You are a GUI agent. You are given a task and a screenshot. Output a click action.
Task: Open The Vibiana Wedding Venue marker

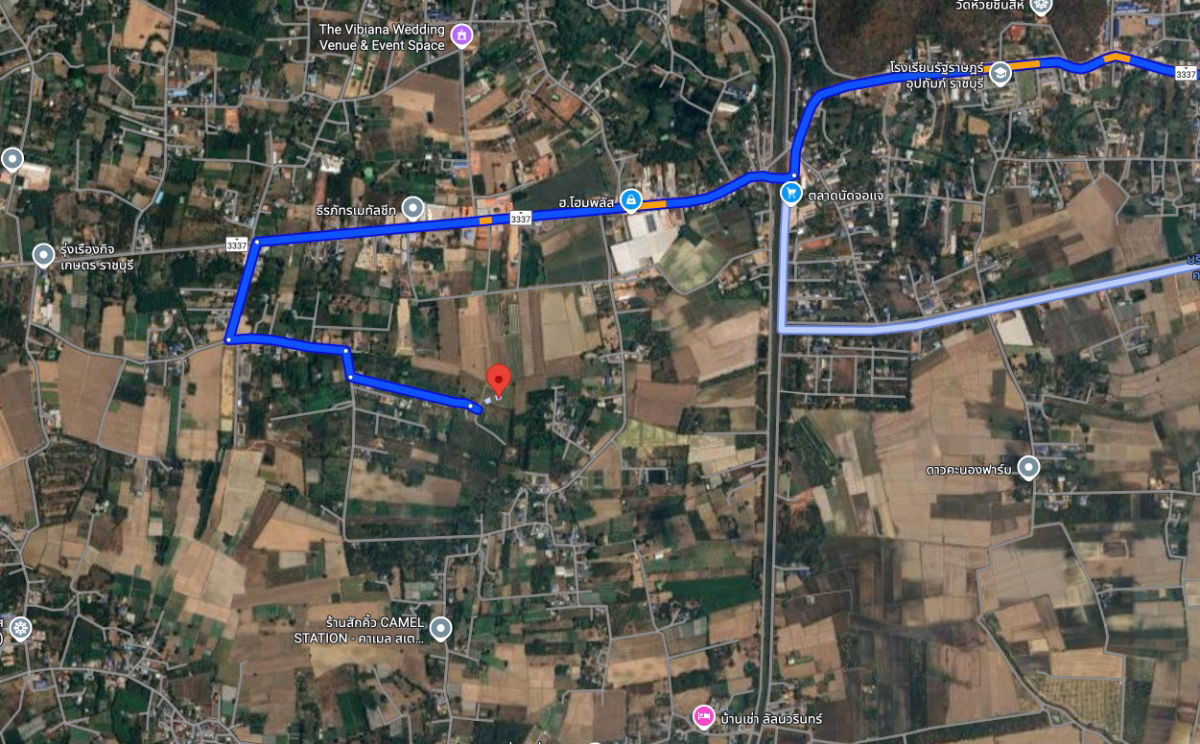coord(461,37)
